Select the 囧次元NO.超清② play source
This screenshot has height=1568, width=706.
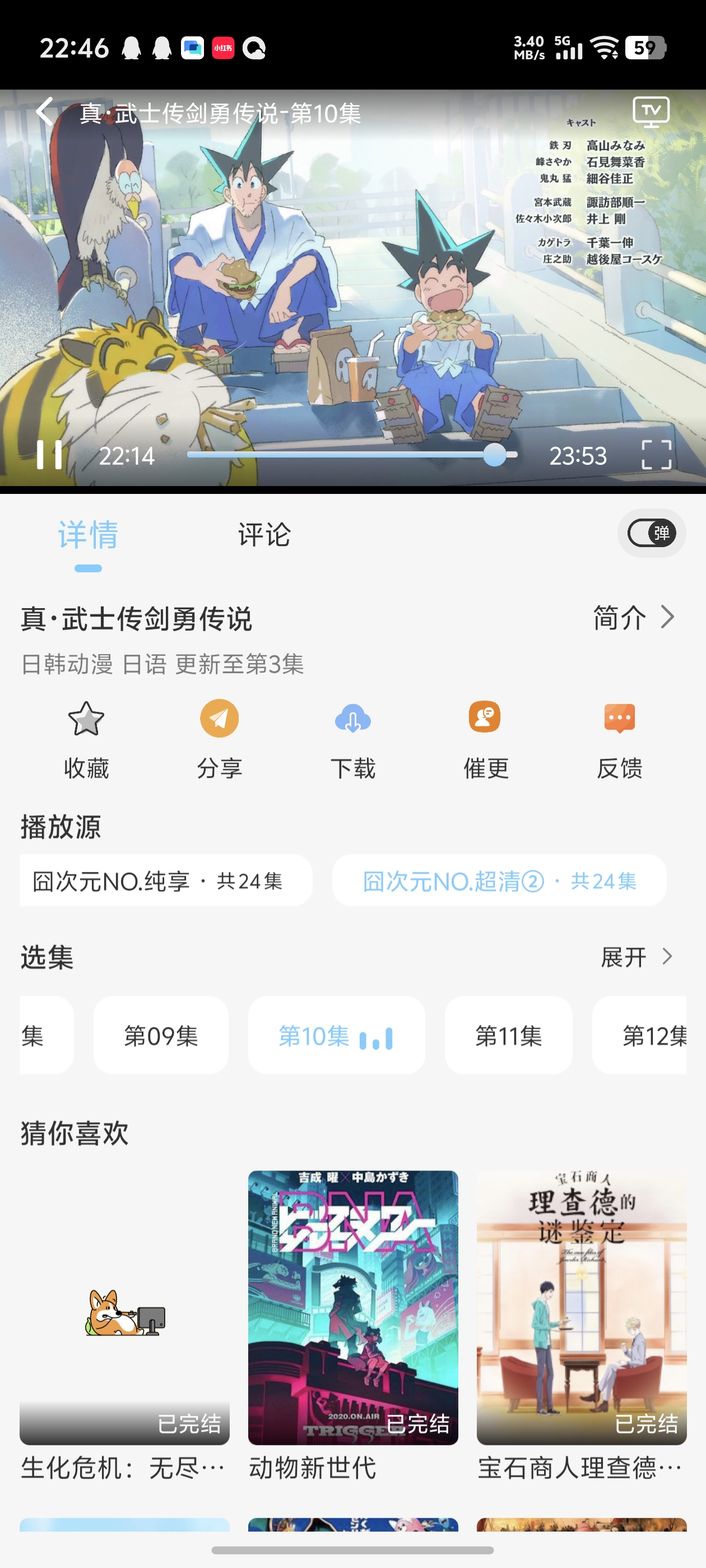(x=498, y=881)
